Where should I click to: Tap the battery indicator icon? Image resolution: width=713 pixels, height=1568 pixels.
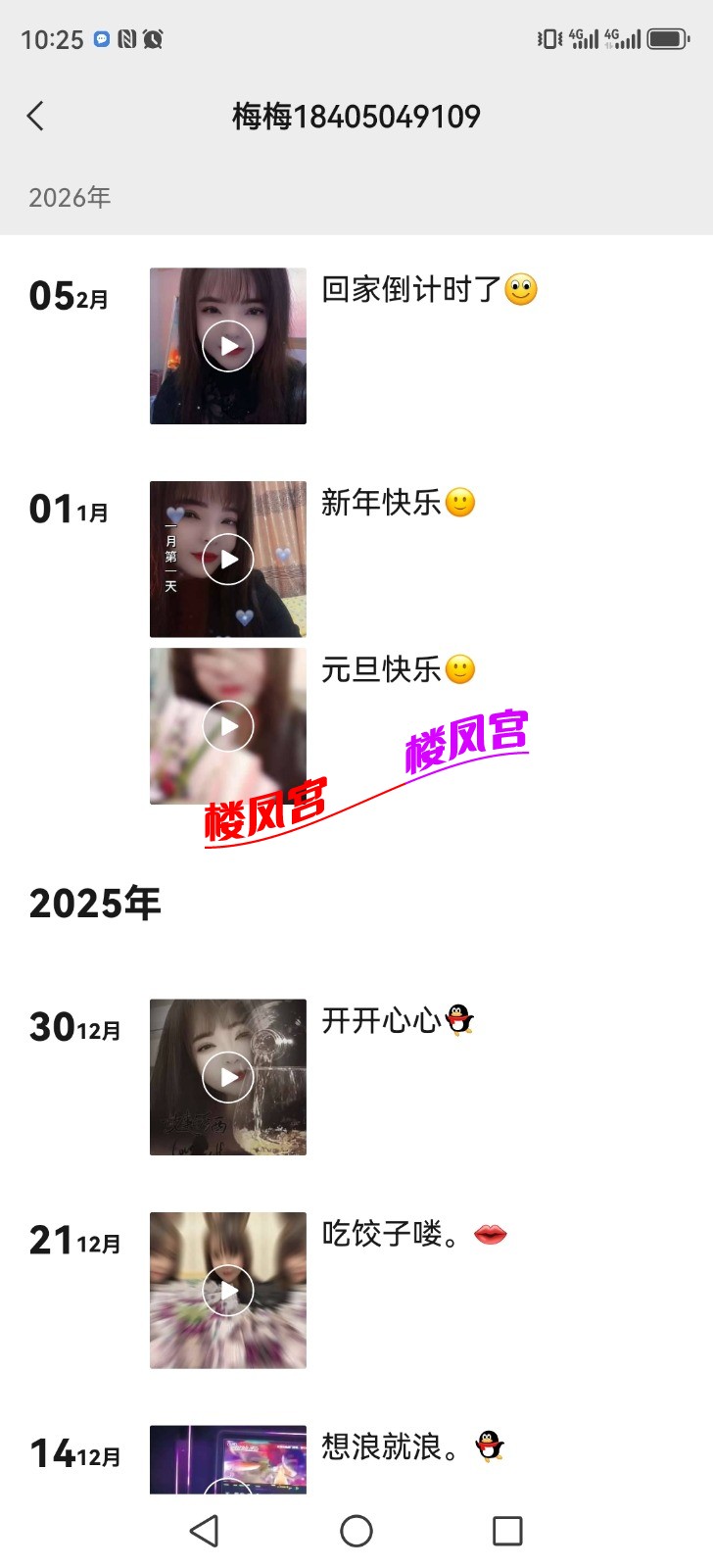[666, 37]
